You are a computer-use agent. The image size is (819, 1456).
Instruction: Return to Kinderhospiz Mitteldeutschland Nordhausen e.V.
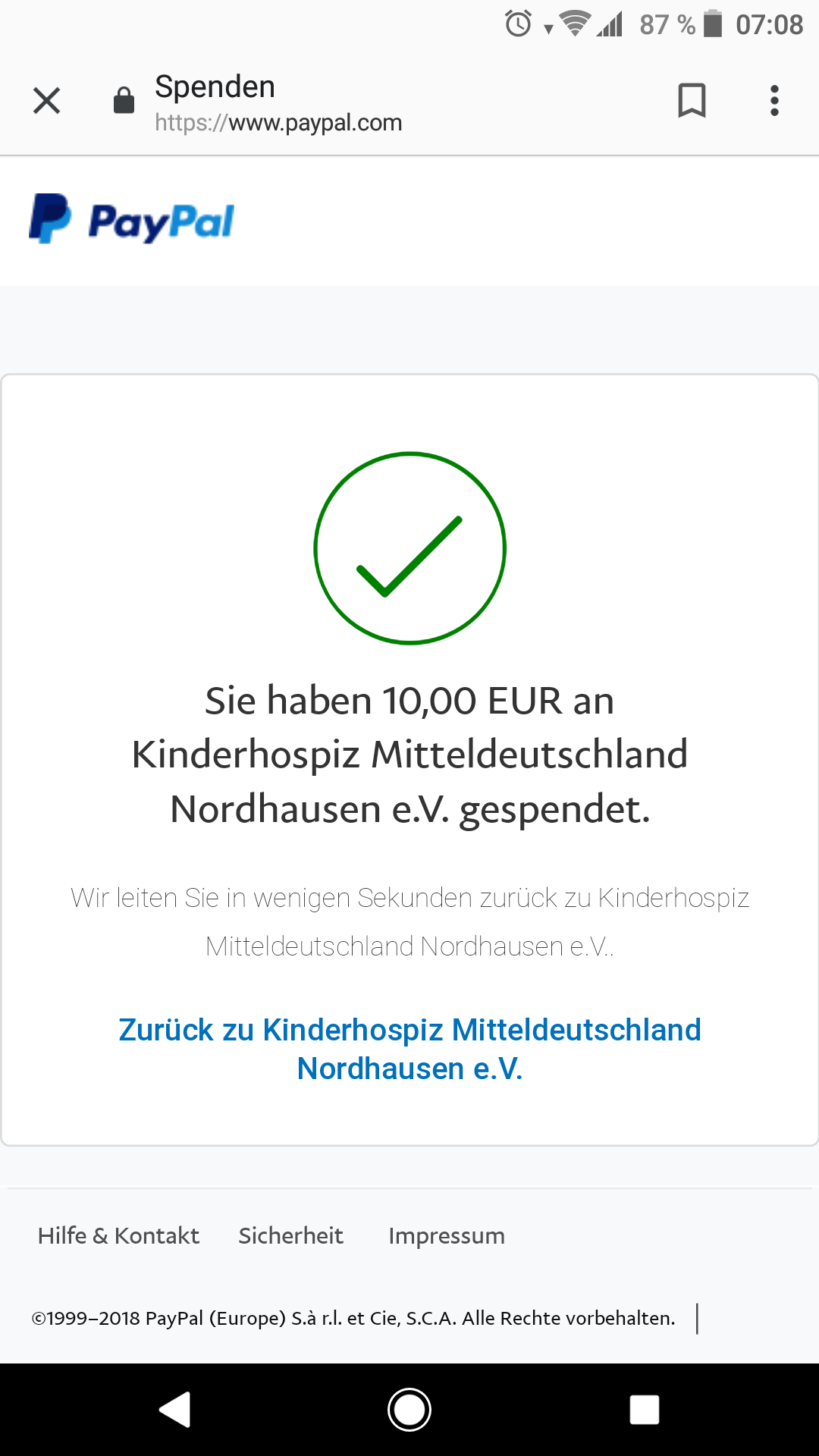point(409,1049)
